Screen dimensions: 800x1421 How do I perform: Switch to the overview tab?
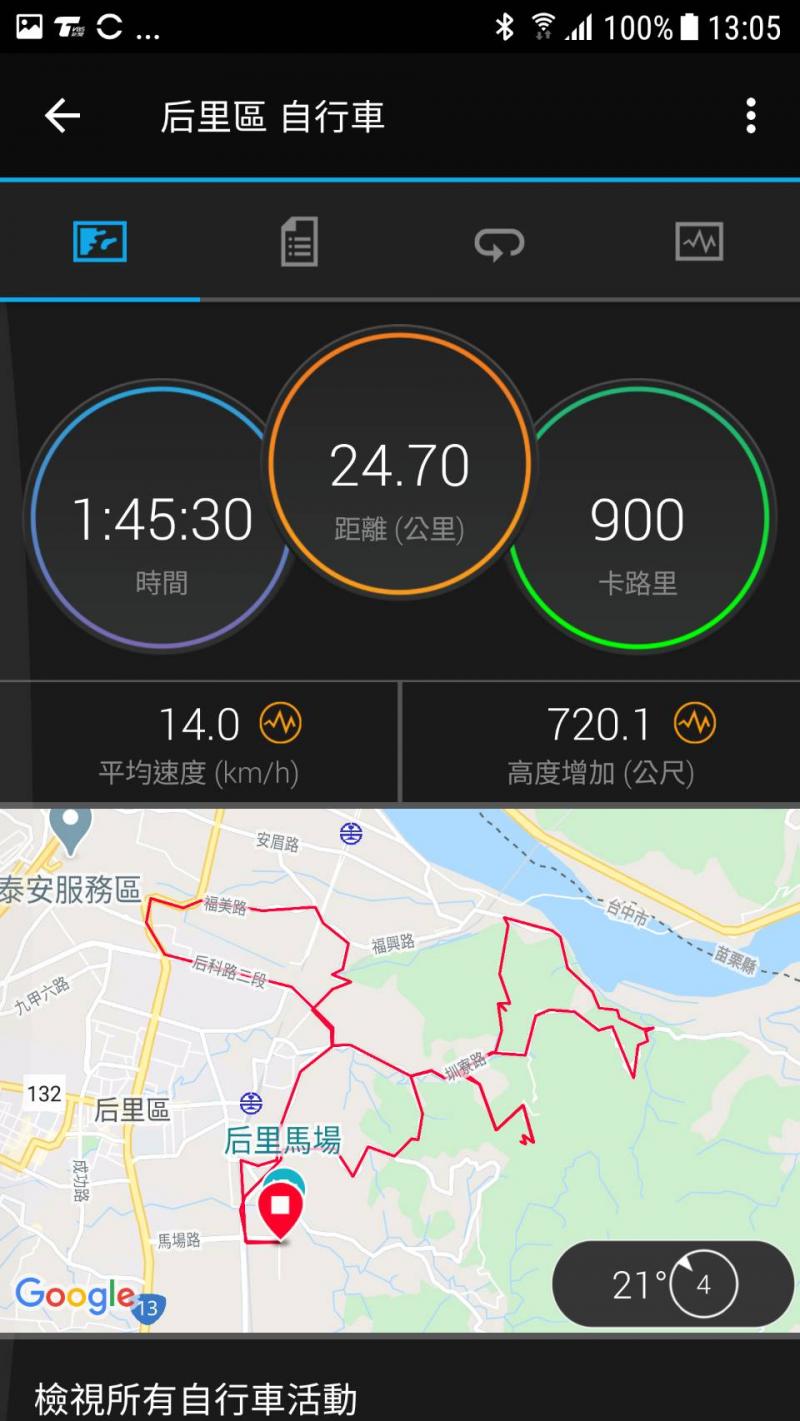tap(100, 242)
